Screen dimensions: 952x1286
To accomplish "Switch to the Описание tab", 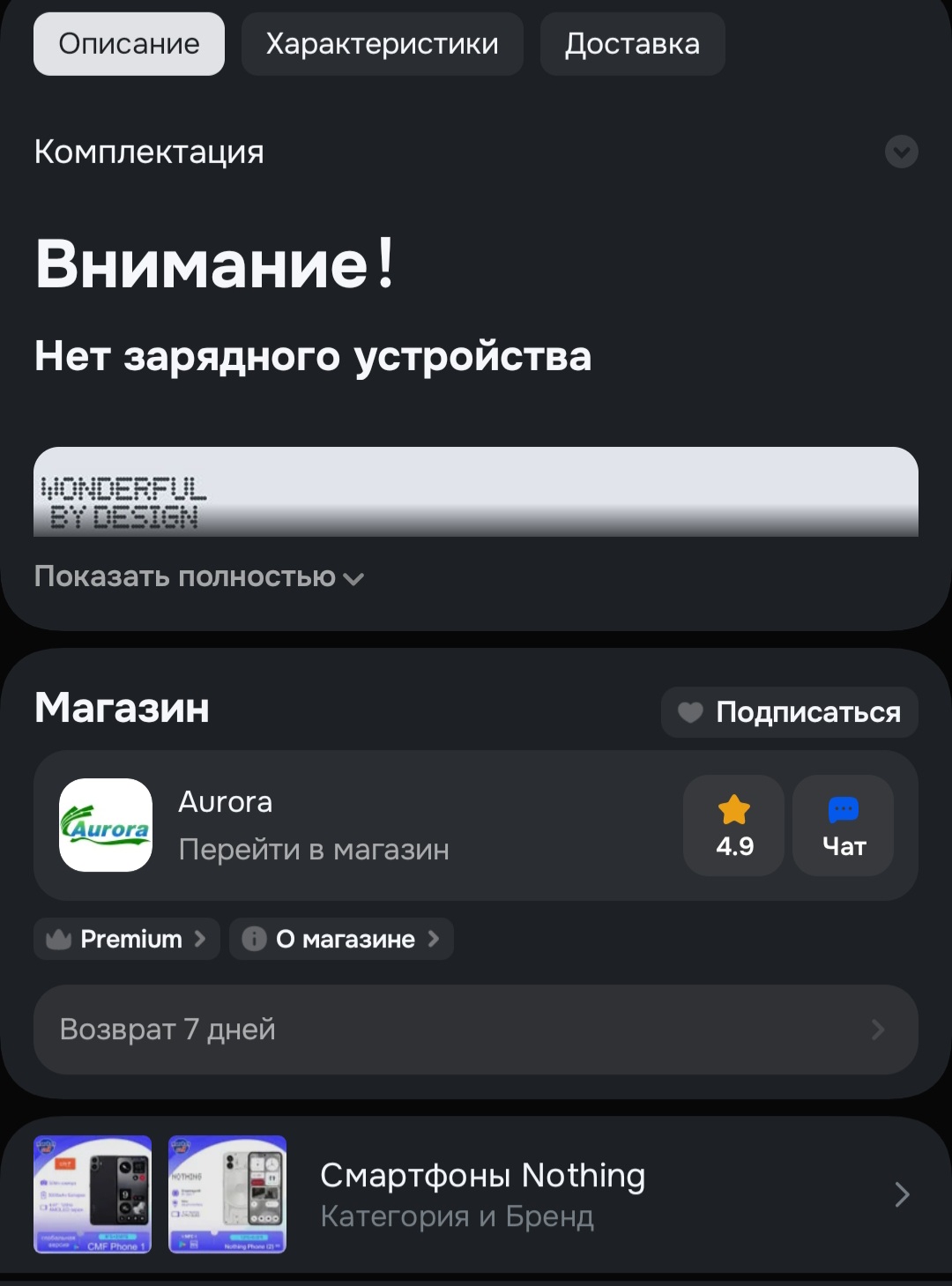I will 129,44.
